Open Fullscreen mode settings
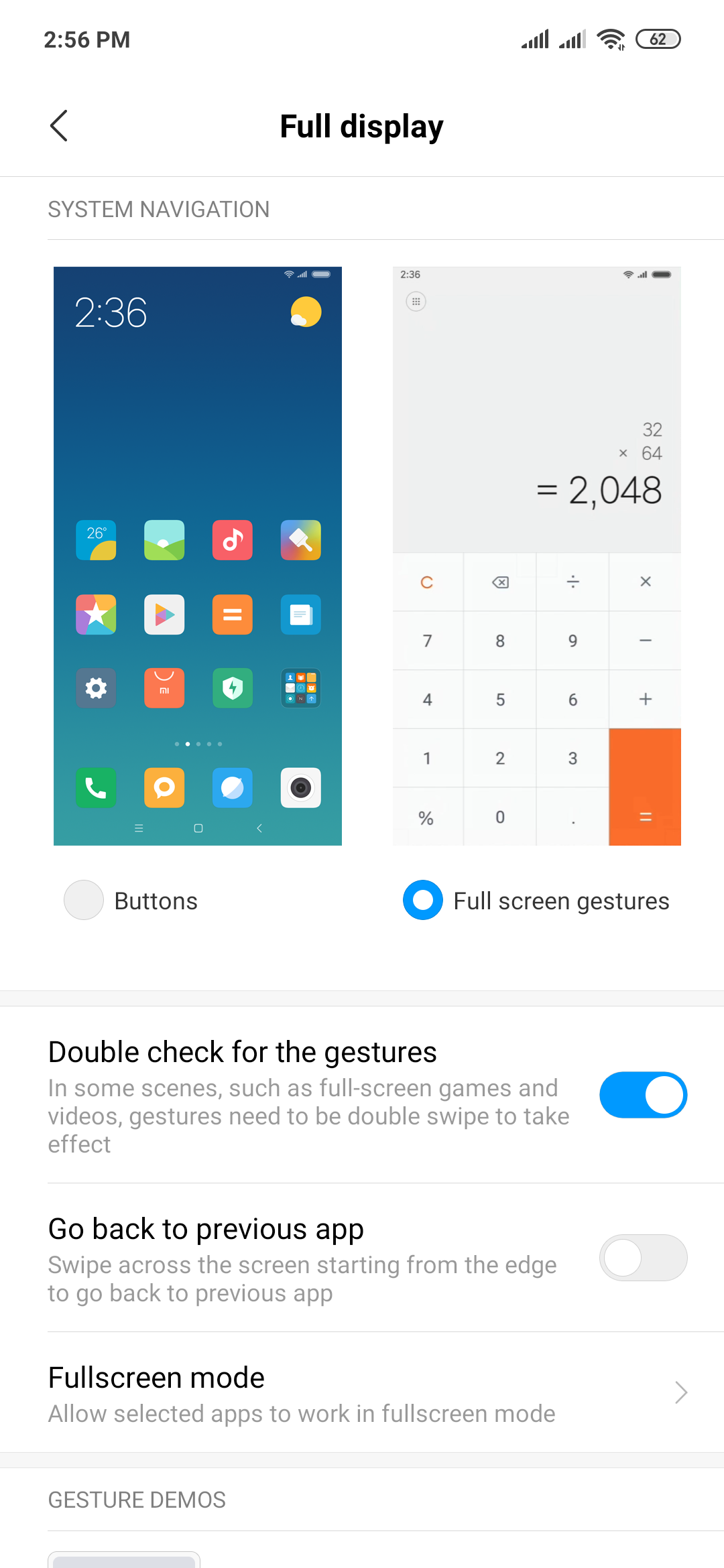 click(x=362, y=1392)
